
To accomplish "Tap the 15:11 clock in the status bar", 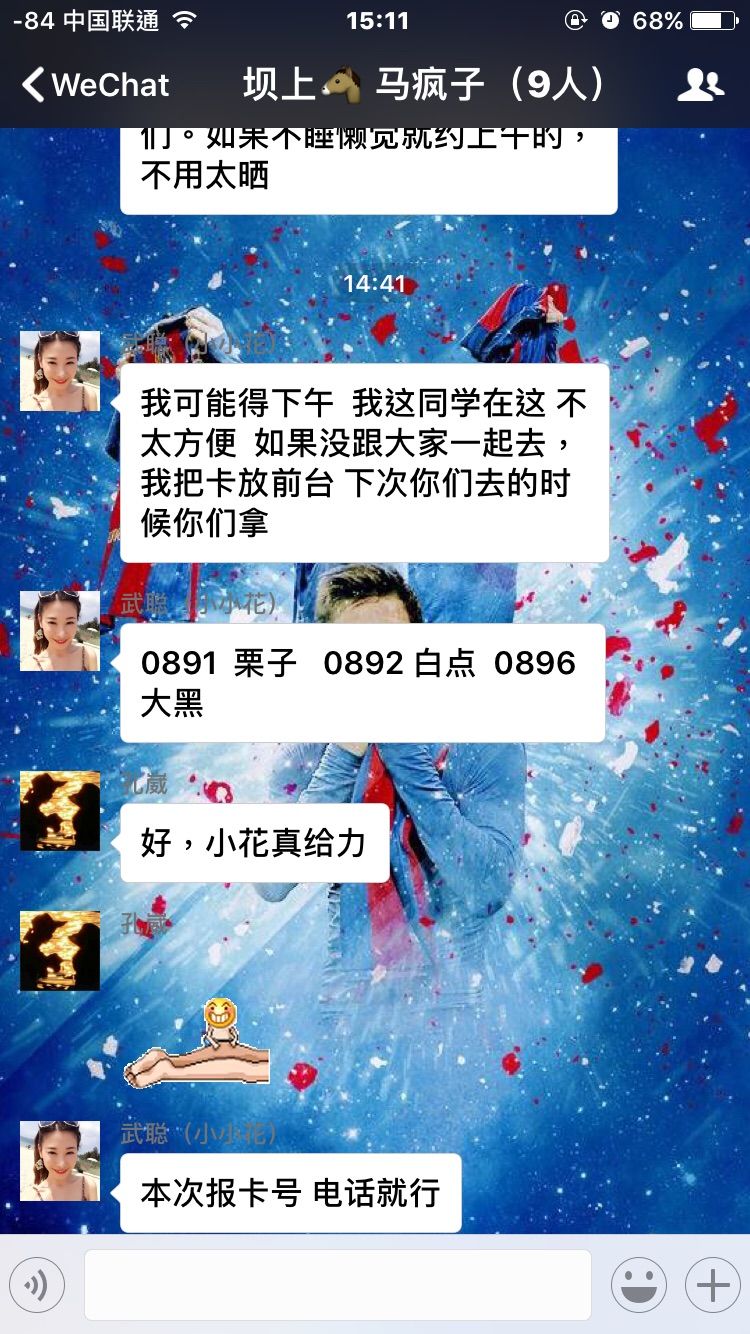I will 375,18.
